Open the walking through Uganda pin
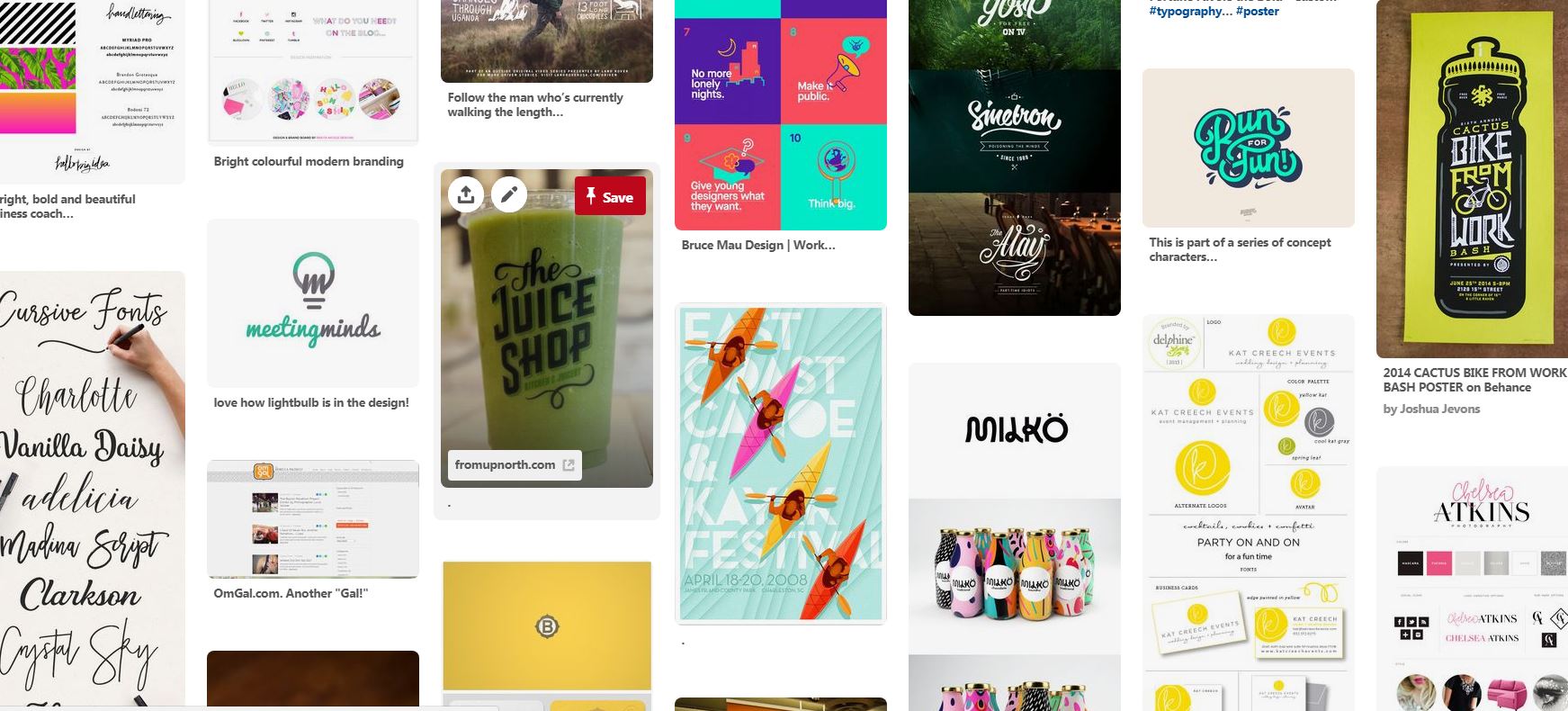 click(x=547, y=40)
